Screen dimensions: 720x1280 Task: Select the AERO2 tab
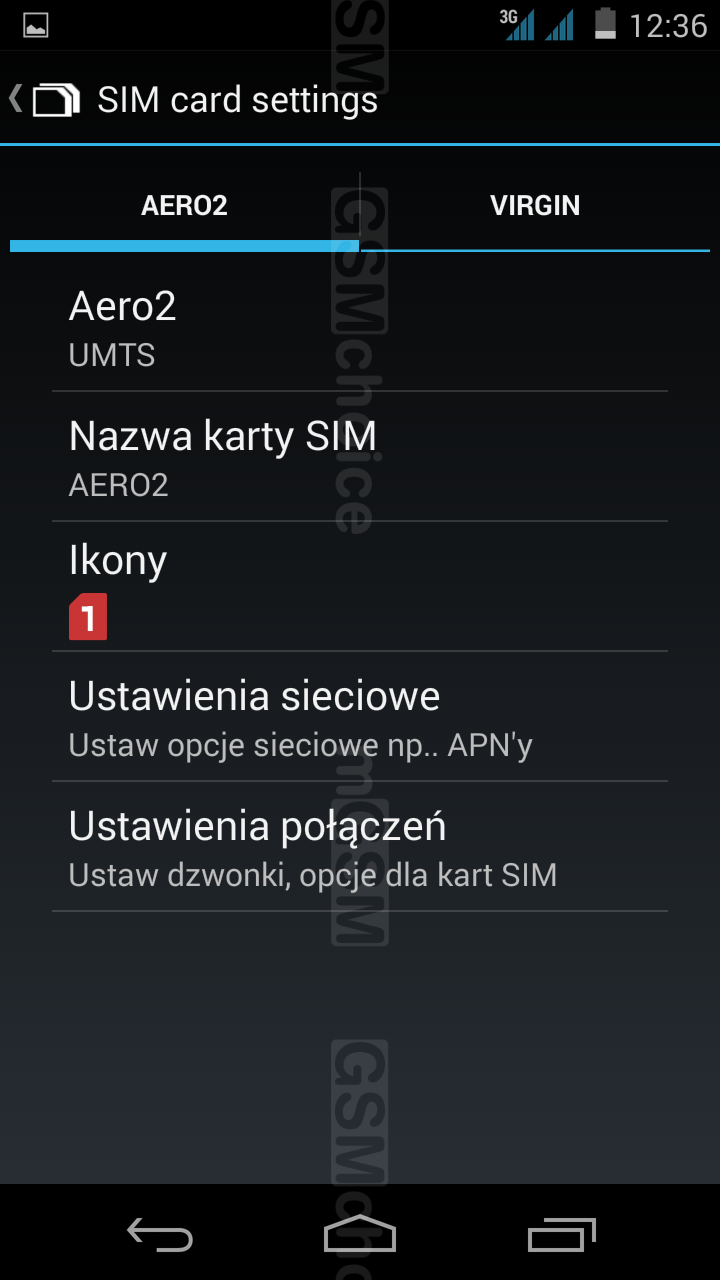point(185,206)
